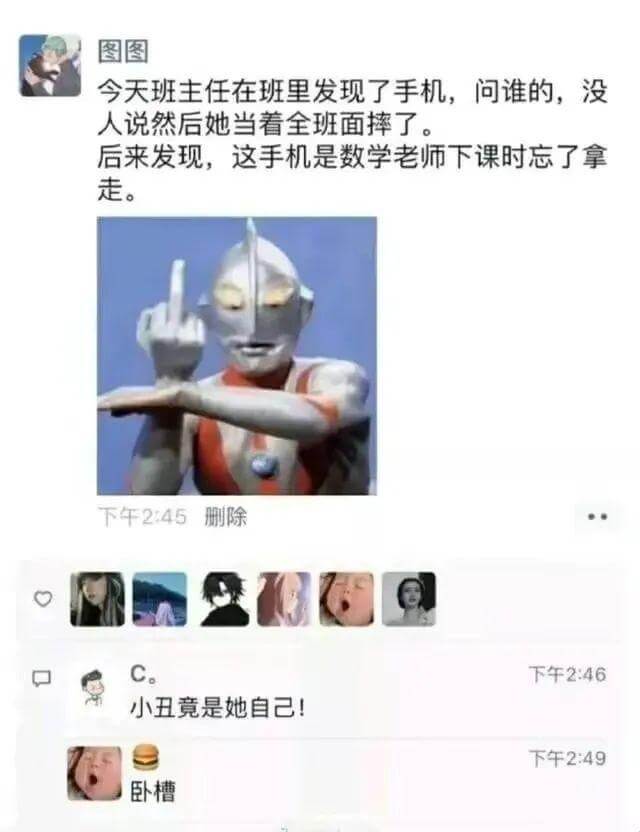
Task: Open the two-dot like and comment menu
Action: tap(597, 517)
